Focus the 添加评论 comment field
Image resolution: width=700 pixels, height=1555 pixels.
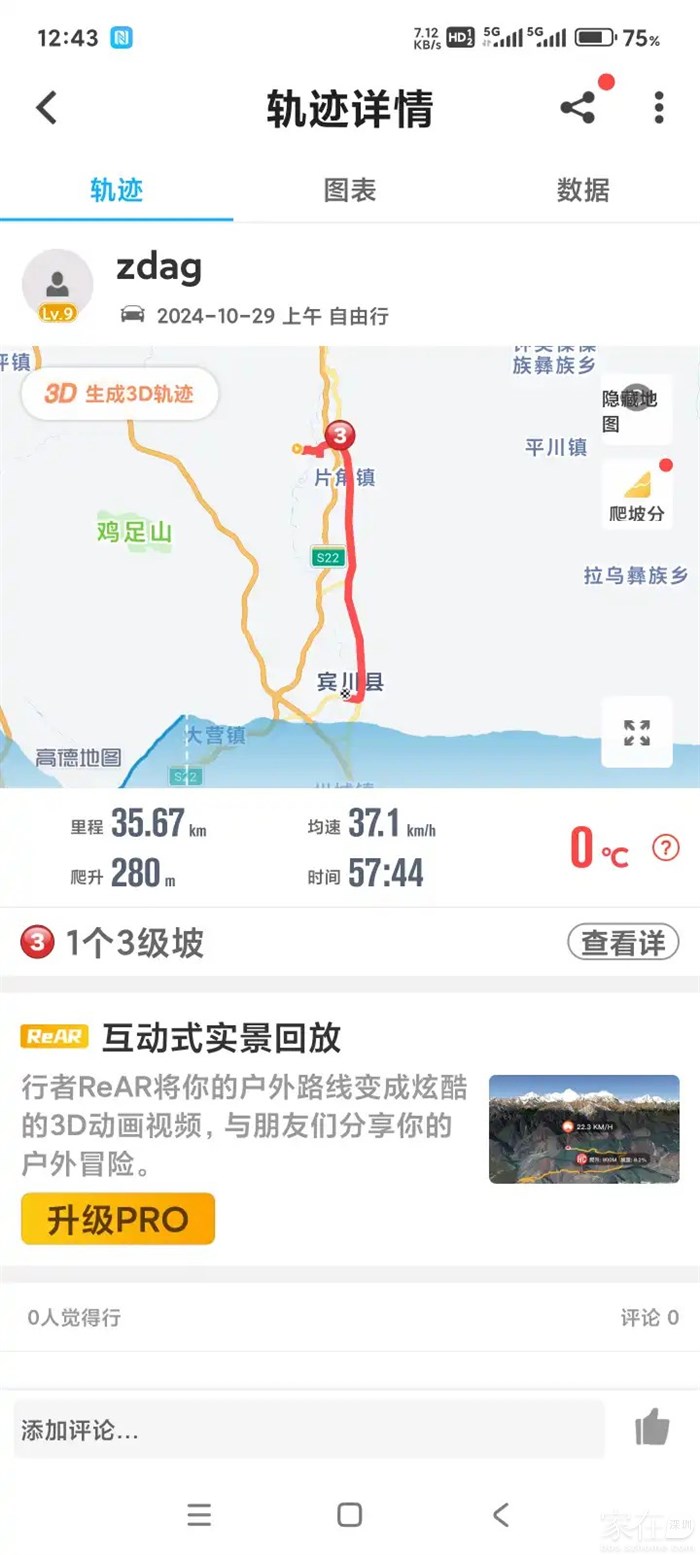pos(308,1430)
